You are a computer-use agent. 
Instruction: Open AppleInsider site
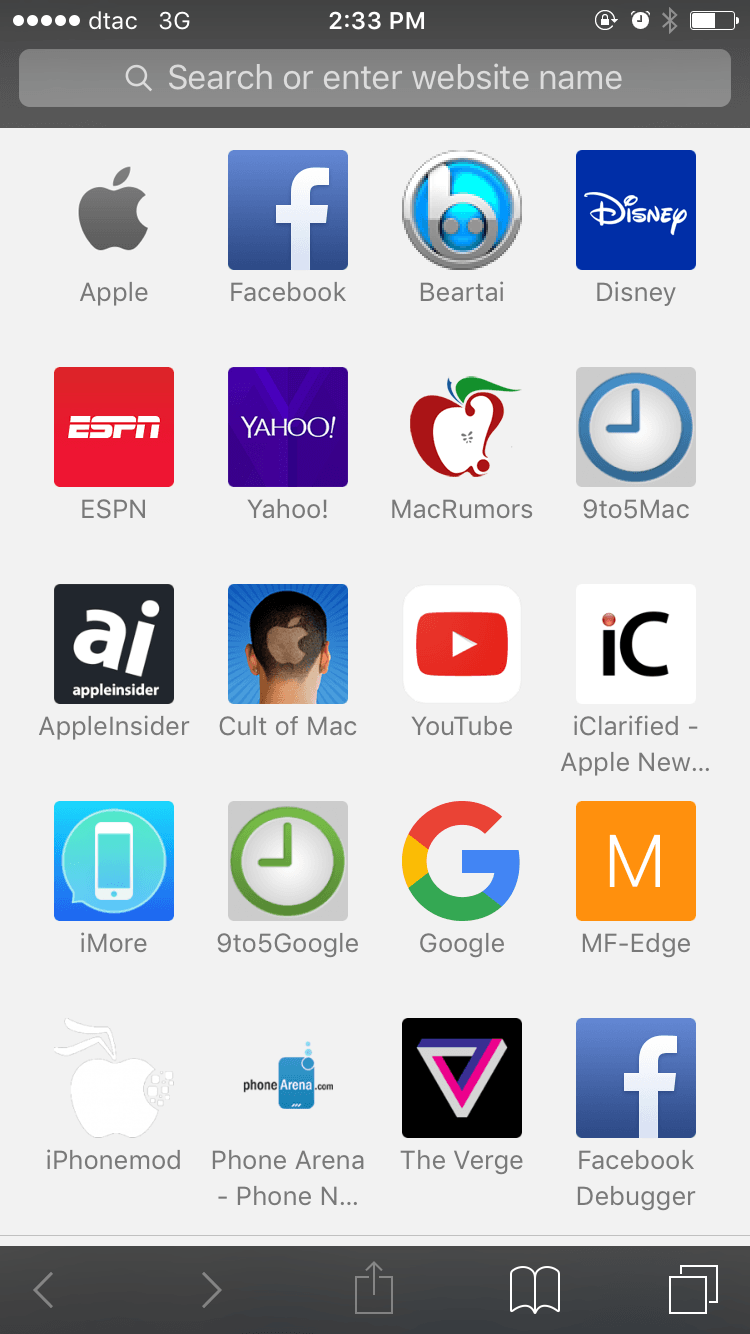(x=114, y=644)
